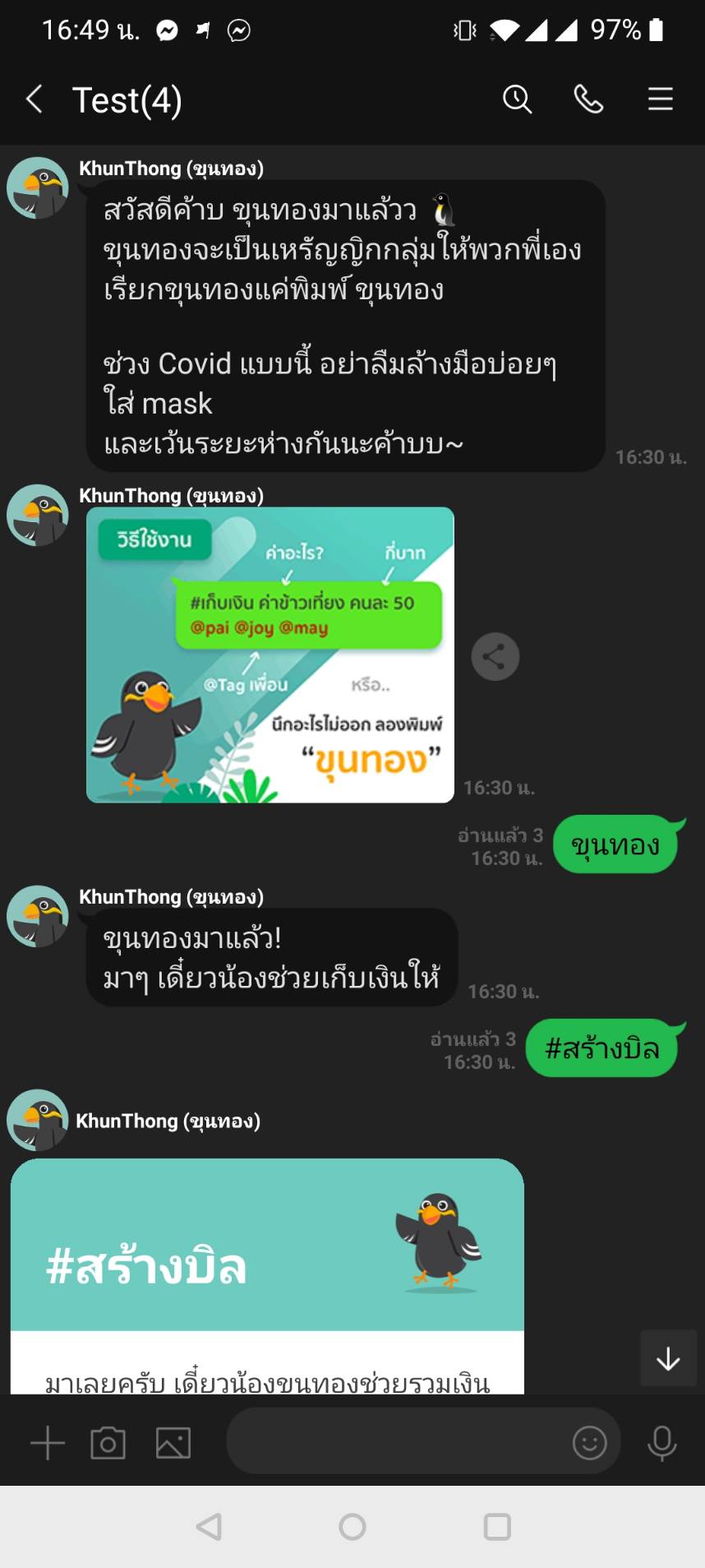705x1568 pixels.
Task: Go back from the Test group chat
Action: tap(35, 99)
